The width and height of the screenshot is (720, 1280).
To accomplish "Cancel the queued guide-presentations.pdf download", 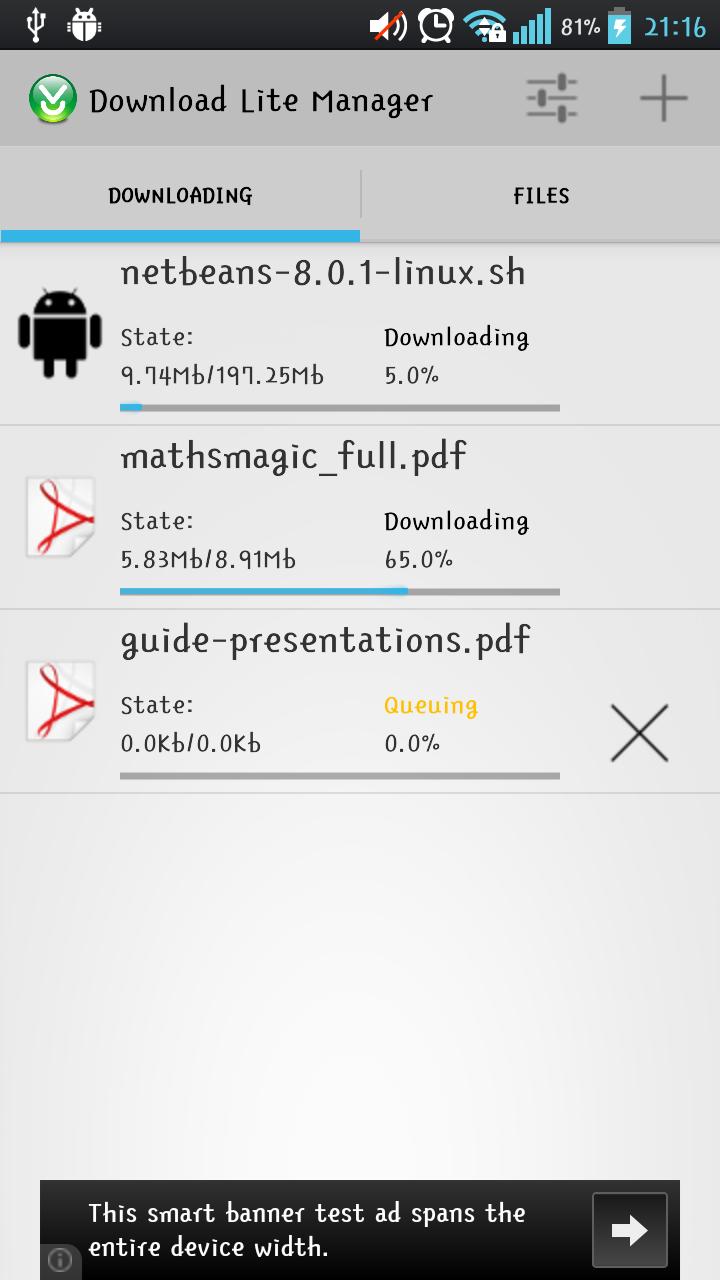I will tap(639, 732).
